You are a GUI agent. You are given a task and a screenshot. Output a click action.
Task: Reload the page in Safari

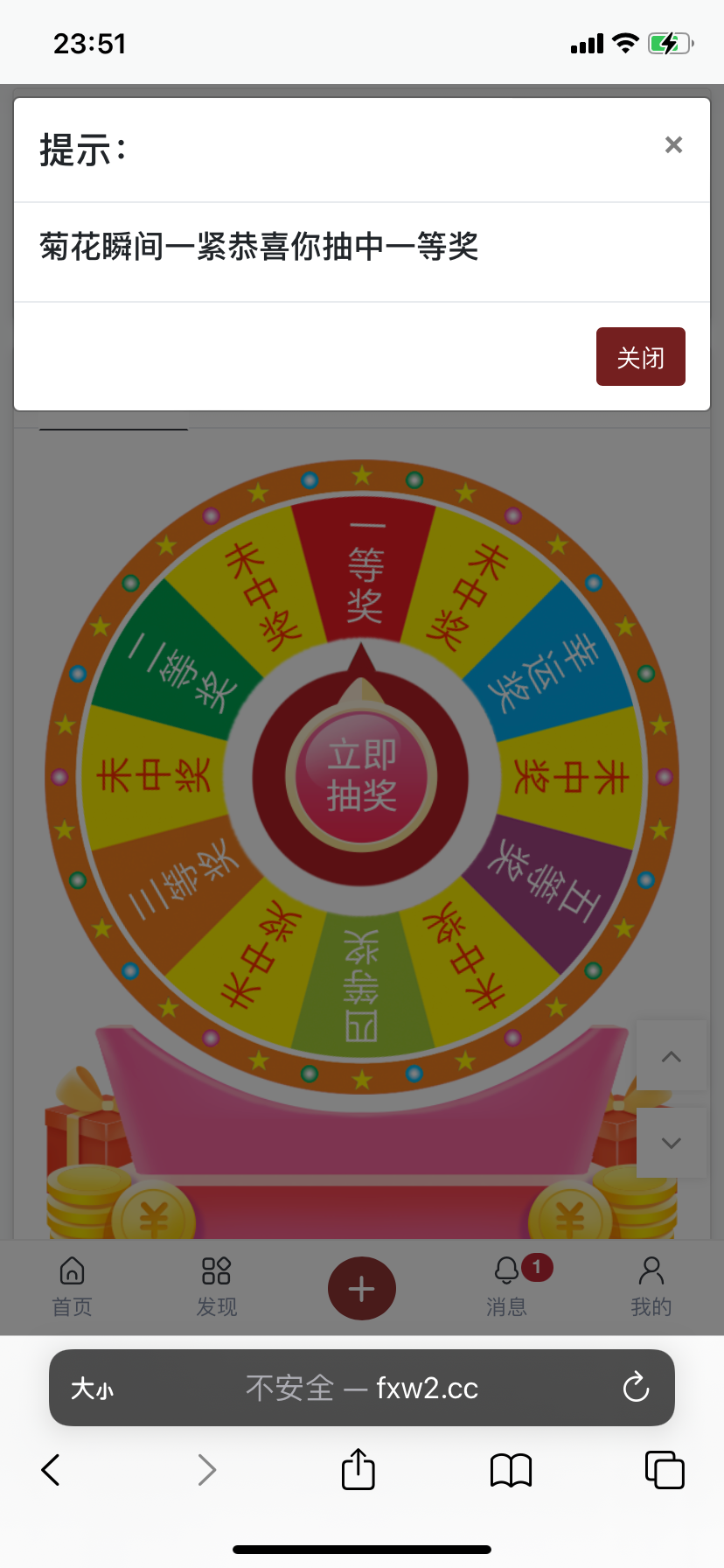coord(636,1387)
